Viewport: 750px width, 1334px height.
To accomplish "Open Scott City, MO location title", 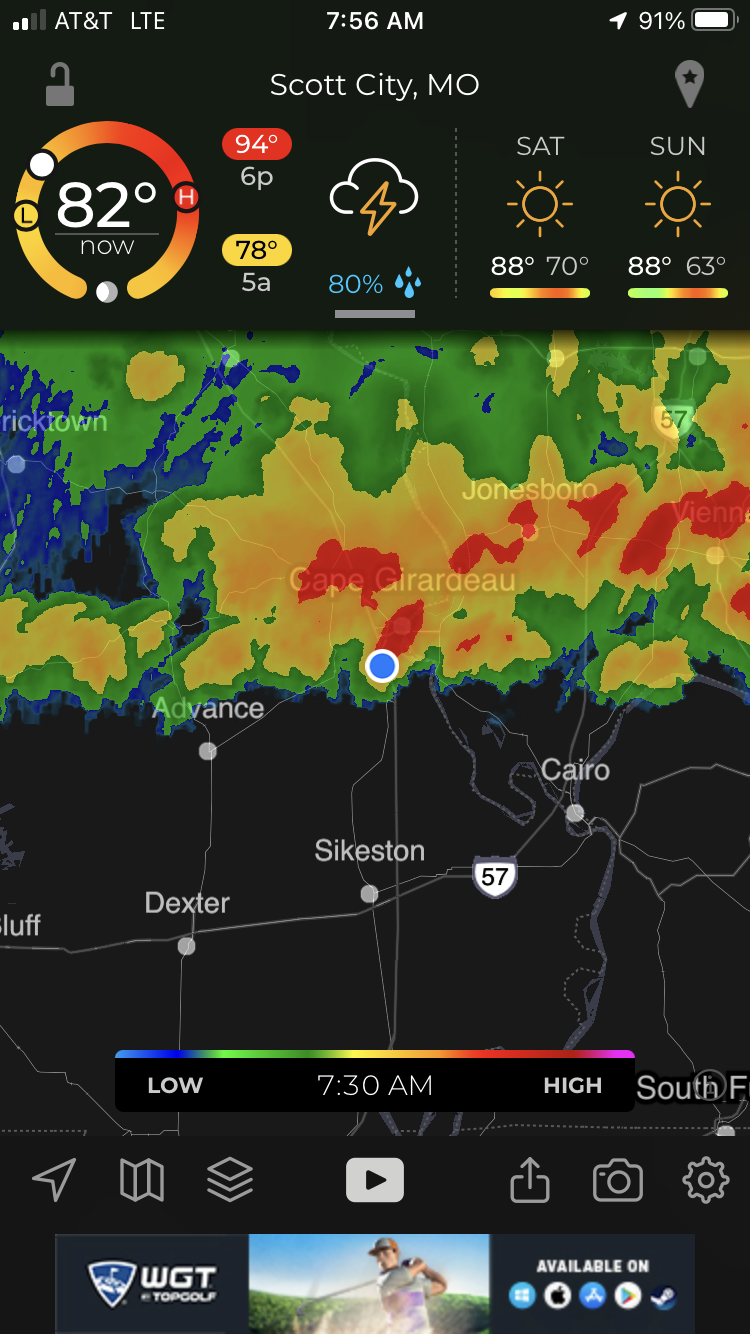I will click(x=375, y=85).
